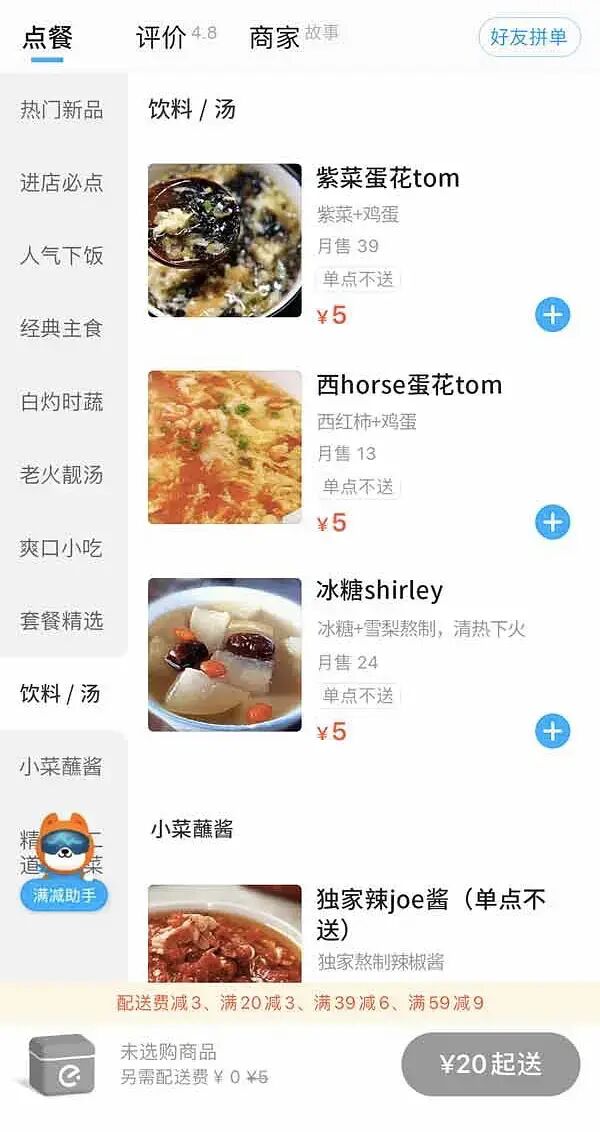Jump to 爽口小吃 category
Screen dimensions: 600x1132
coord(62,548)
